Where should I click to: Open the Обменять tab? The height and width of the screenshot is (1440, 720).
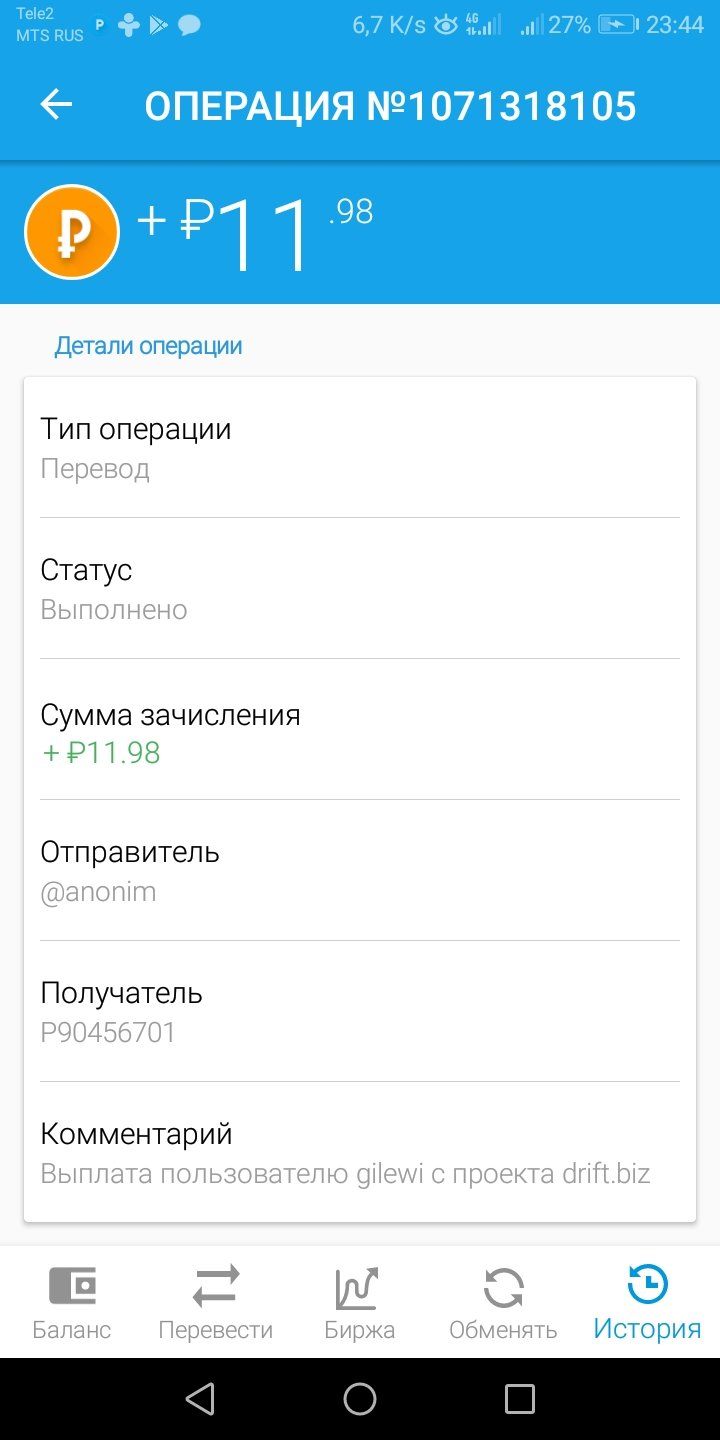coord(503,1302)
